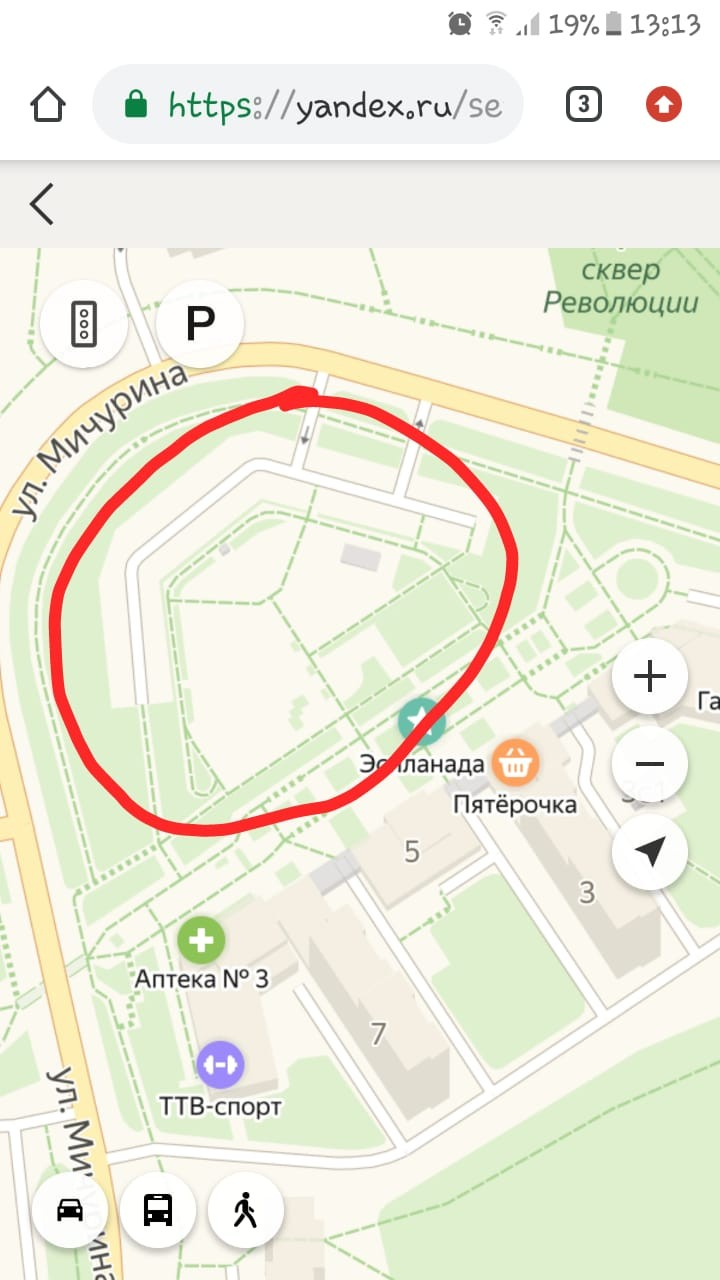Screen dimensions: 720x1280
Task: Select car route mode
Action: point(70,1210)
